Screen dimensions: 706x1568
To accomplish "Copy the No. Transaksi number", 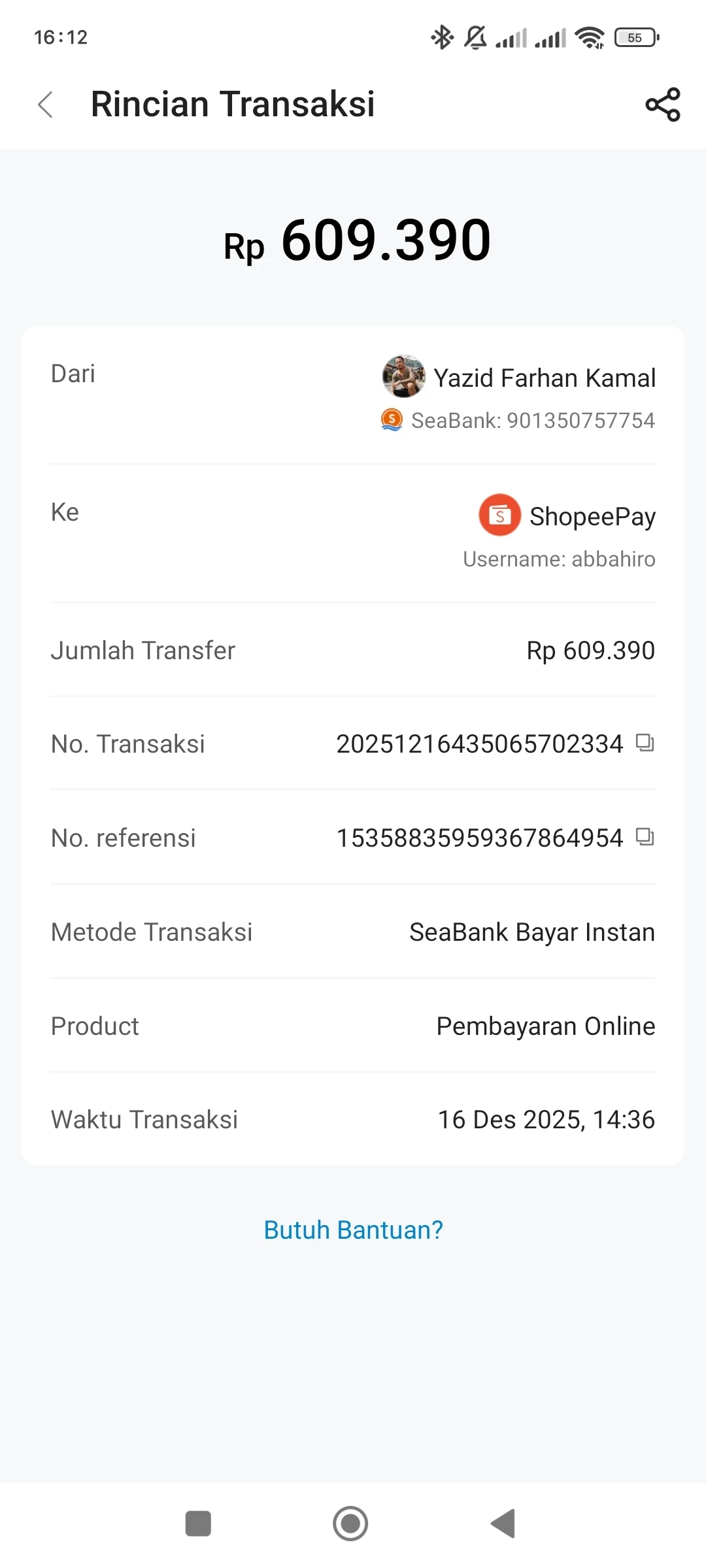I will click(645, 743).
